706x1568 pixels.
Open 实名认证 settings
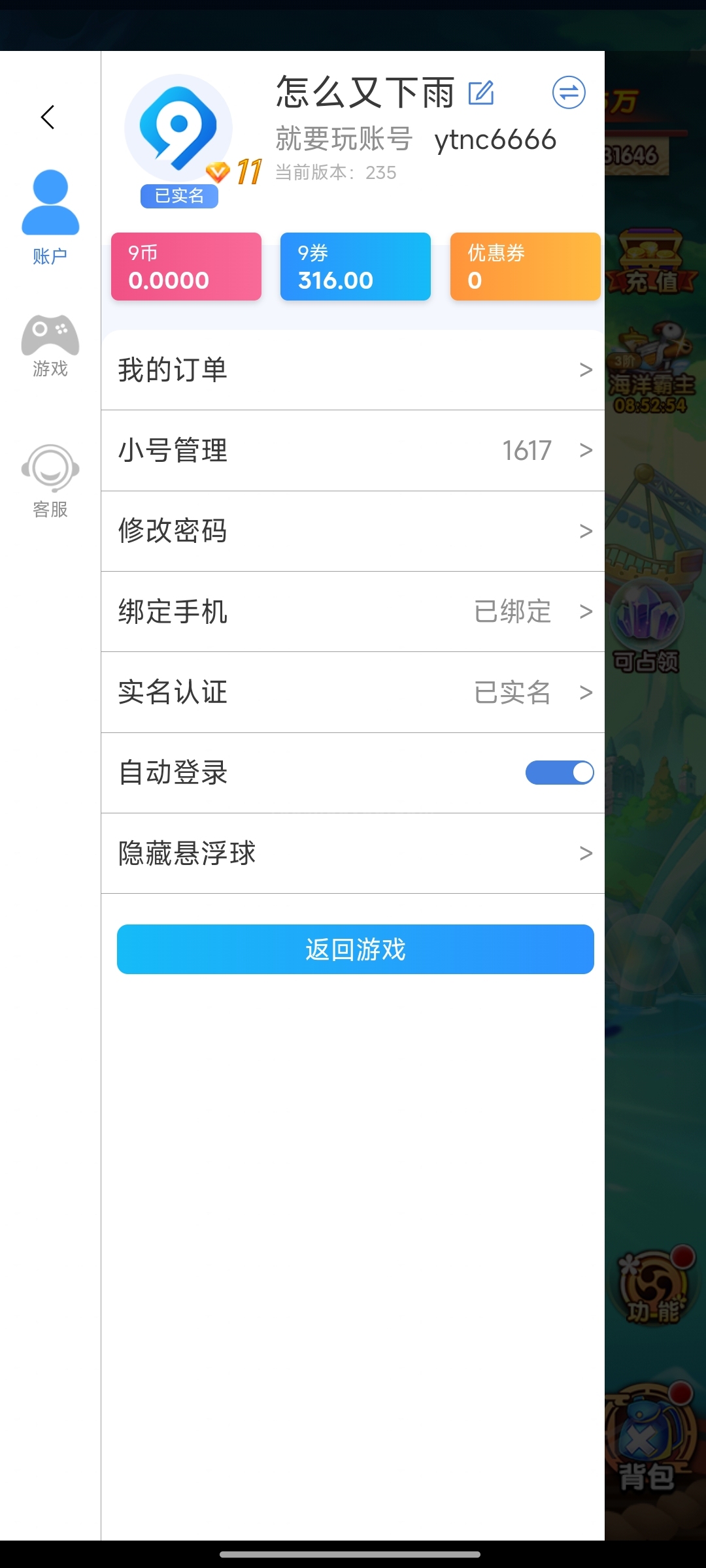click(x=353, y=693)
